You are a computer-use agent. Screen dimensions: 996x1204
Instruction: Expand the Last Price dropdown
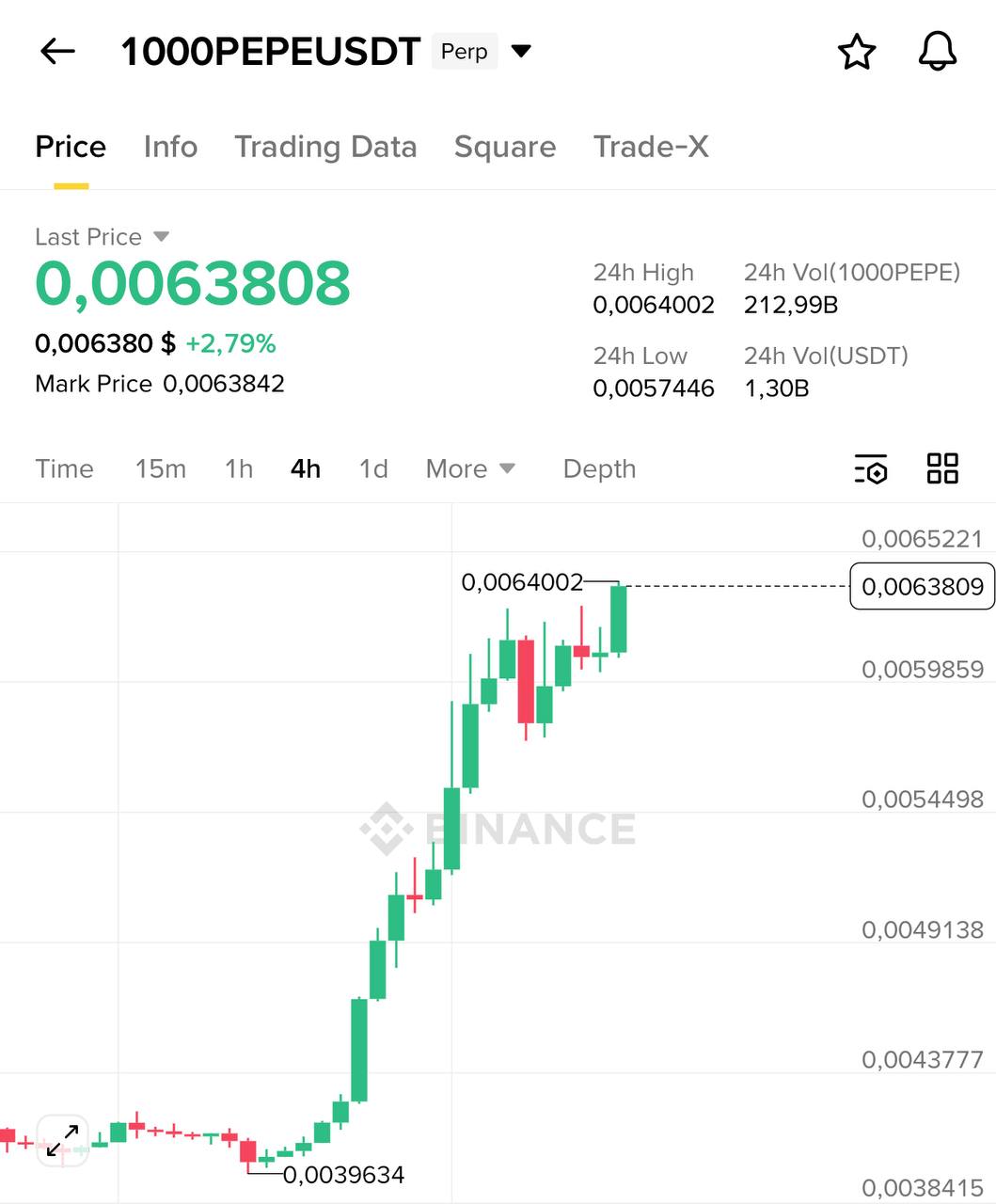coord(161,236)
